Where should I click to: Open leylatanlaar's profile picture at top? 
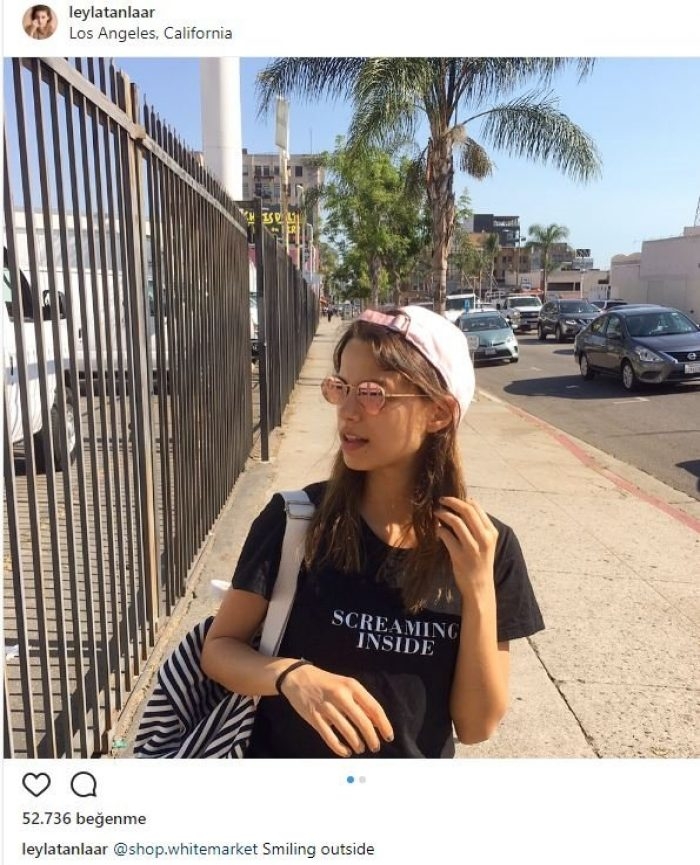point(39,22)
